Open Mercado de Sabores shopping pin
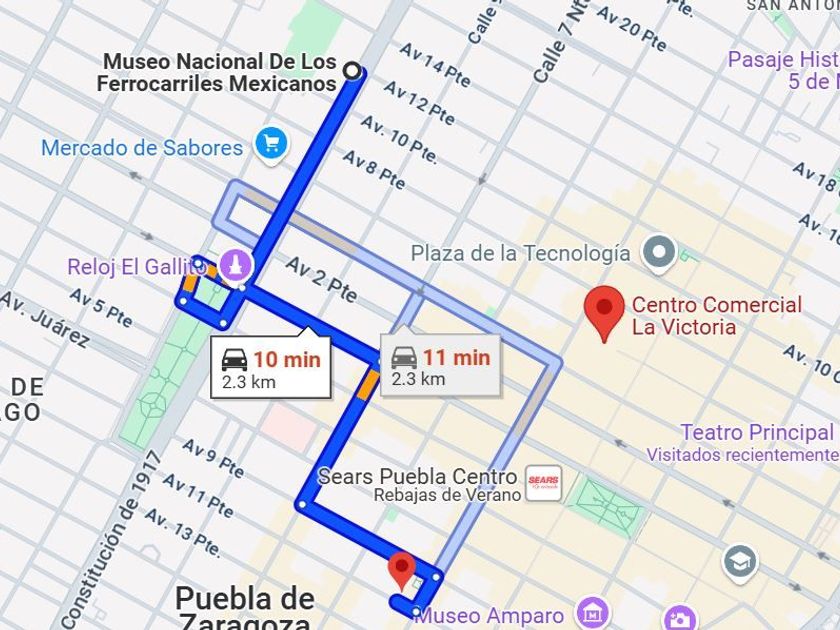Screen dimensions: 840x630 pyautogui.click(x=271, y=144)
